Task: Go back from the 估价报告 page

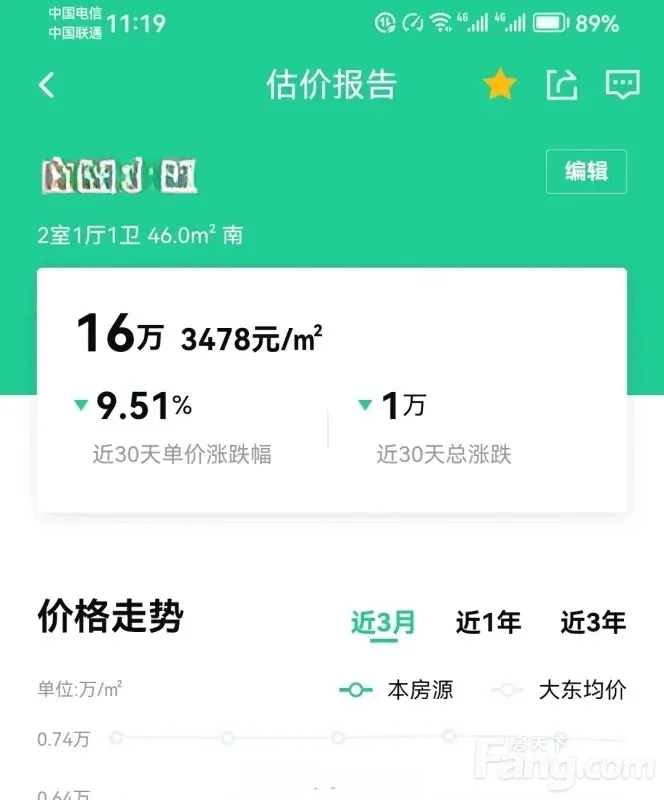Action: [x=46, y=85]
